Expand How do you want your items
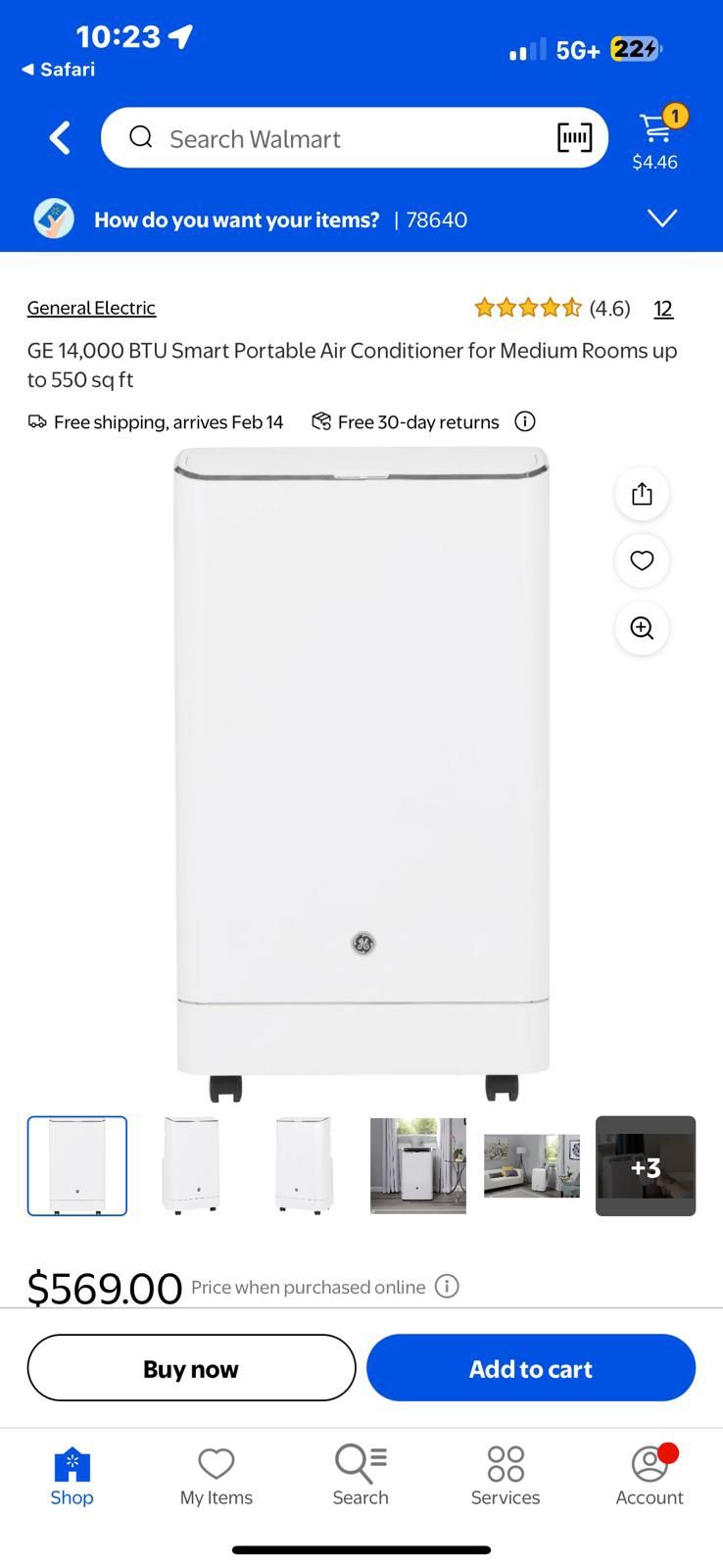The width and height of the screenshot is (723, 1568). (662, 219)
